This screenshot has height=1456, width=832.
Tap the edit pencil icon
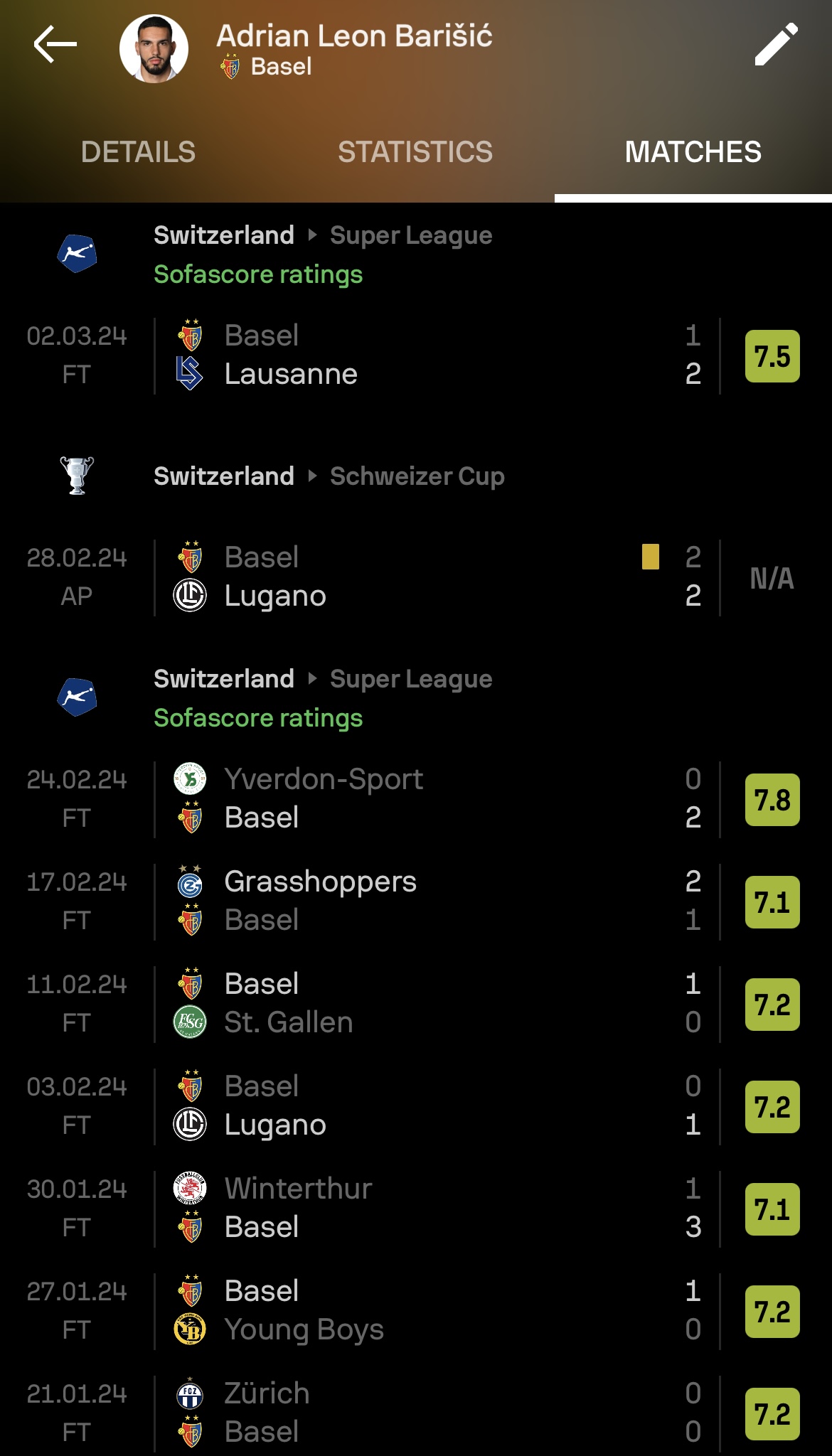[776, 44]
